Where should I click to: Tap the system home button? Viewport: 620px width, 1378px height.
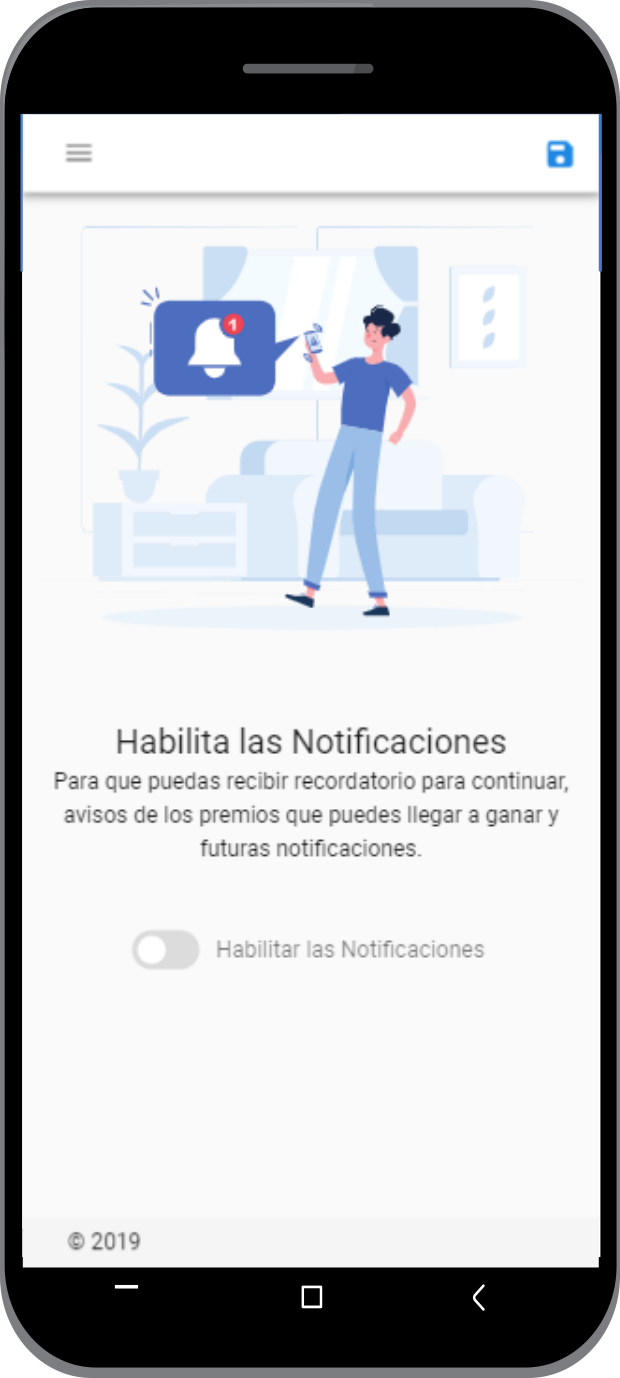(312, 1297)
